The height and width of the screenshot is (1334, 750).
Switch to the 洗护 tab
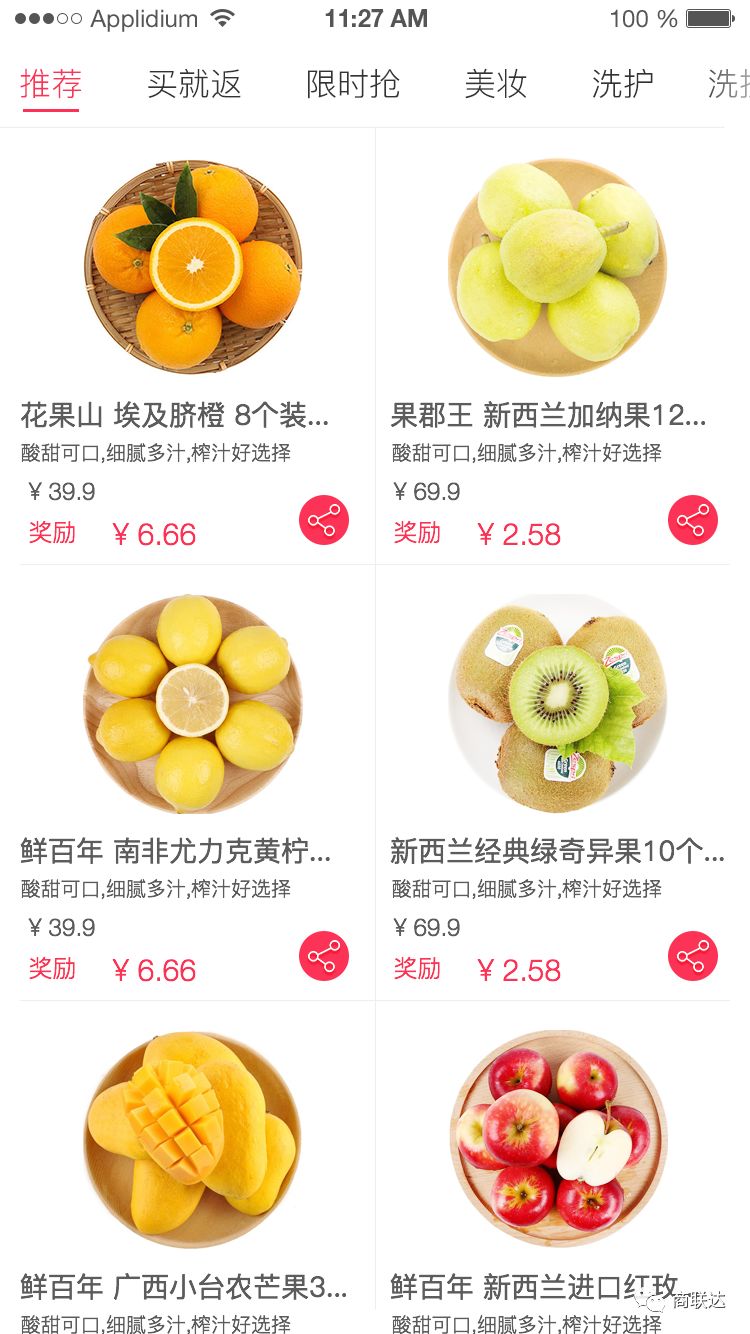(x=622, y=84)
